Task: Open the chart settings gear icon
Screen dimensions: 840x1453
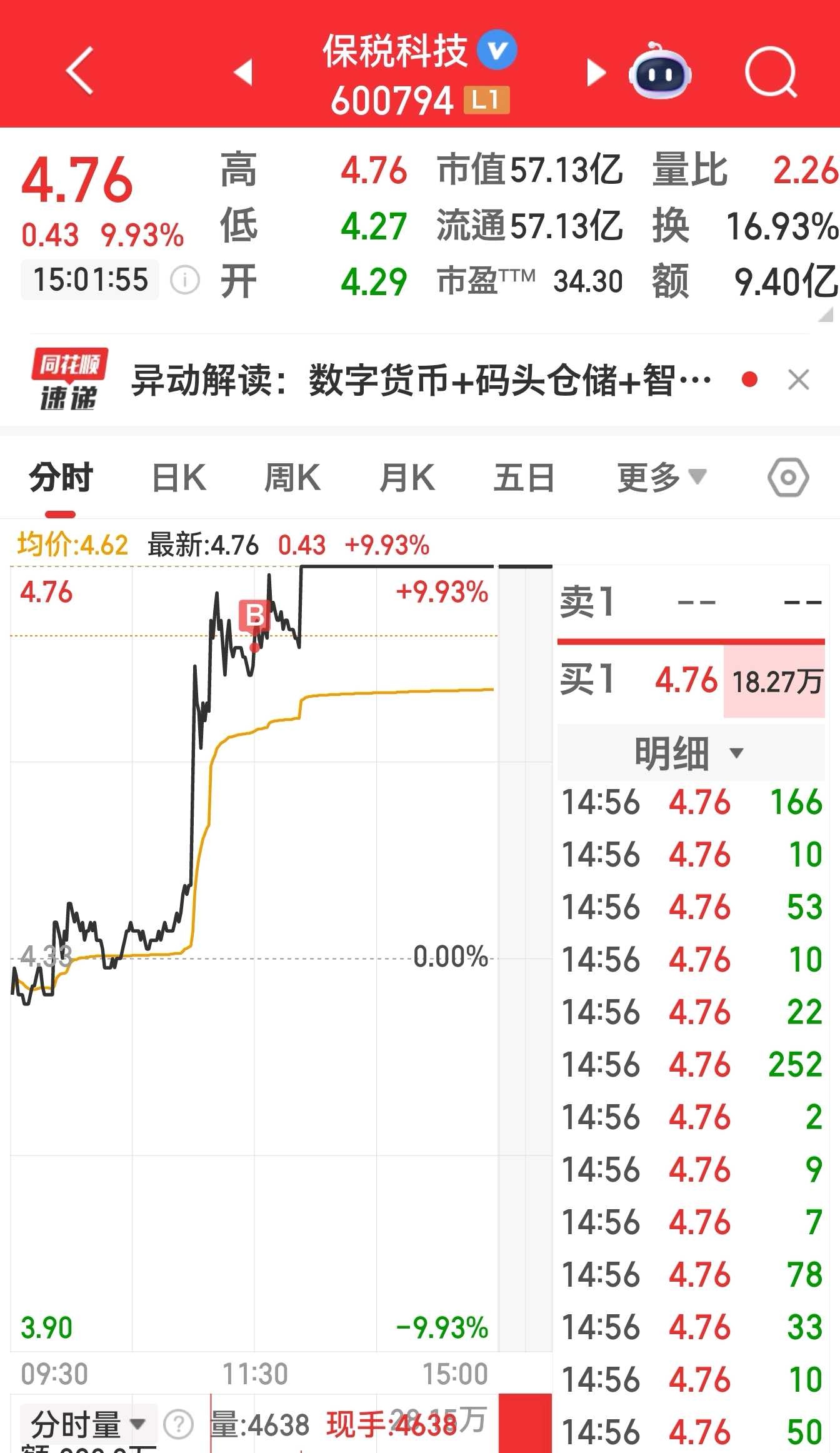Action: tap(786, 477)
